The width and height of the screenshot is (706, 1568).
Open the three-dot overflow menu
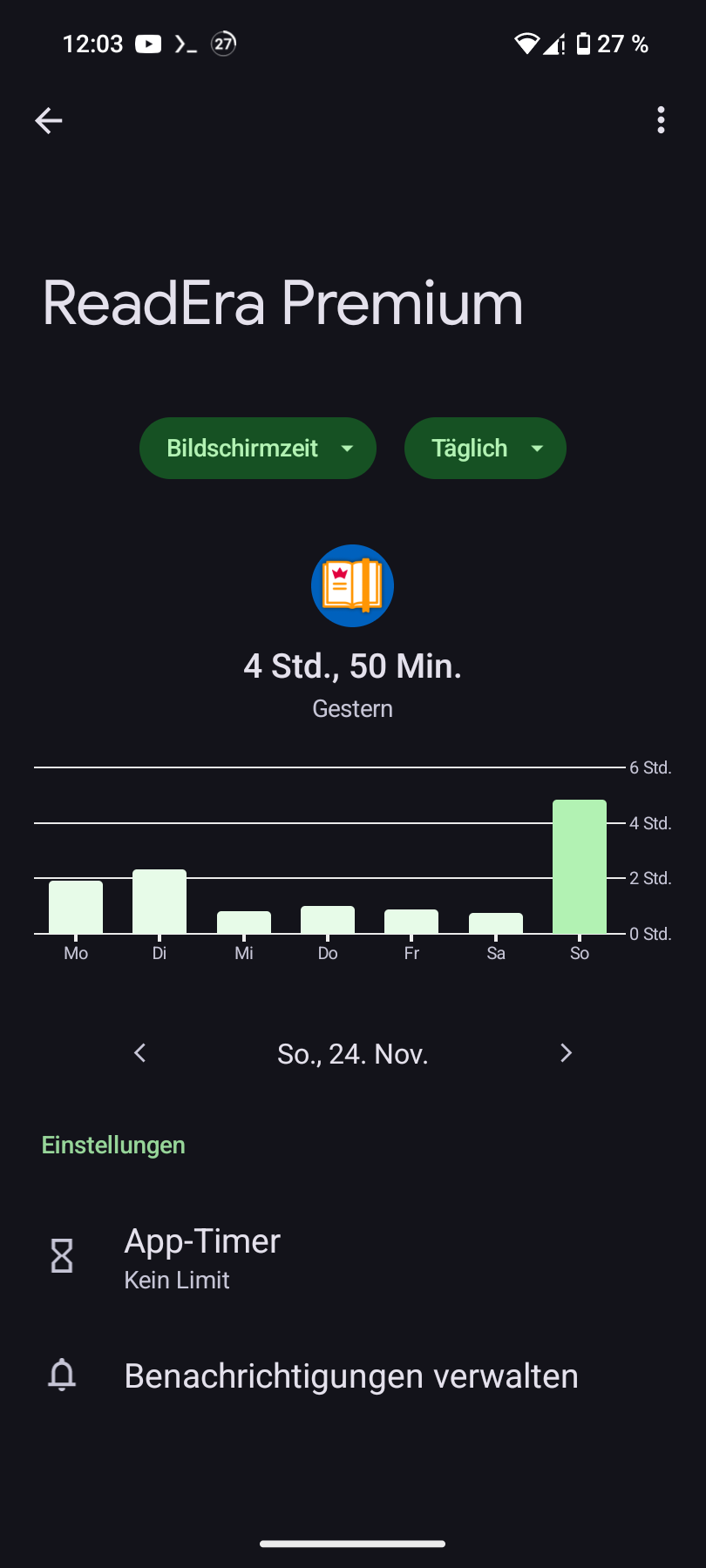tap(661, 120)
